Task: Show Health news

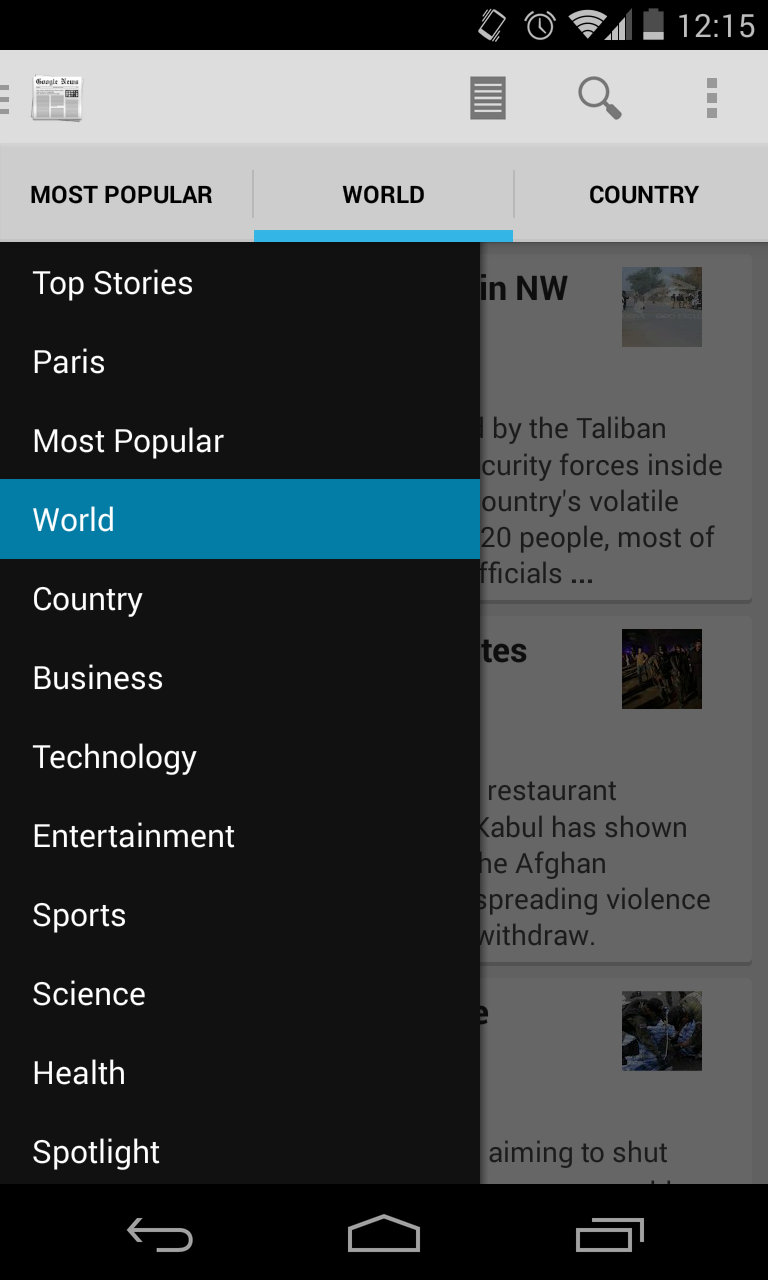Action: 79,1073
